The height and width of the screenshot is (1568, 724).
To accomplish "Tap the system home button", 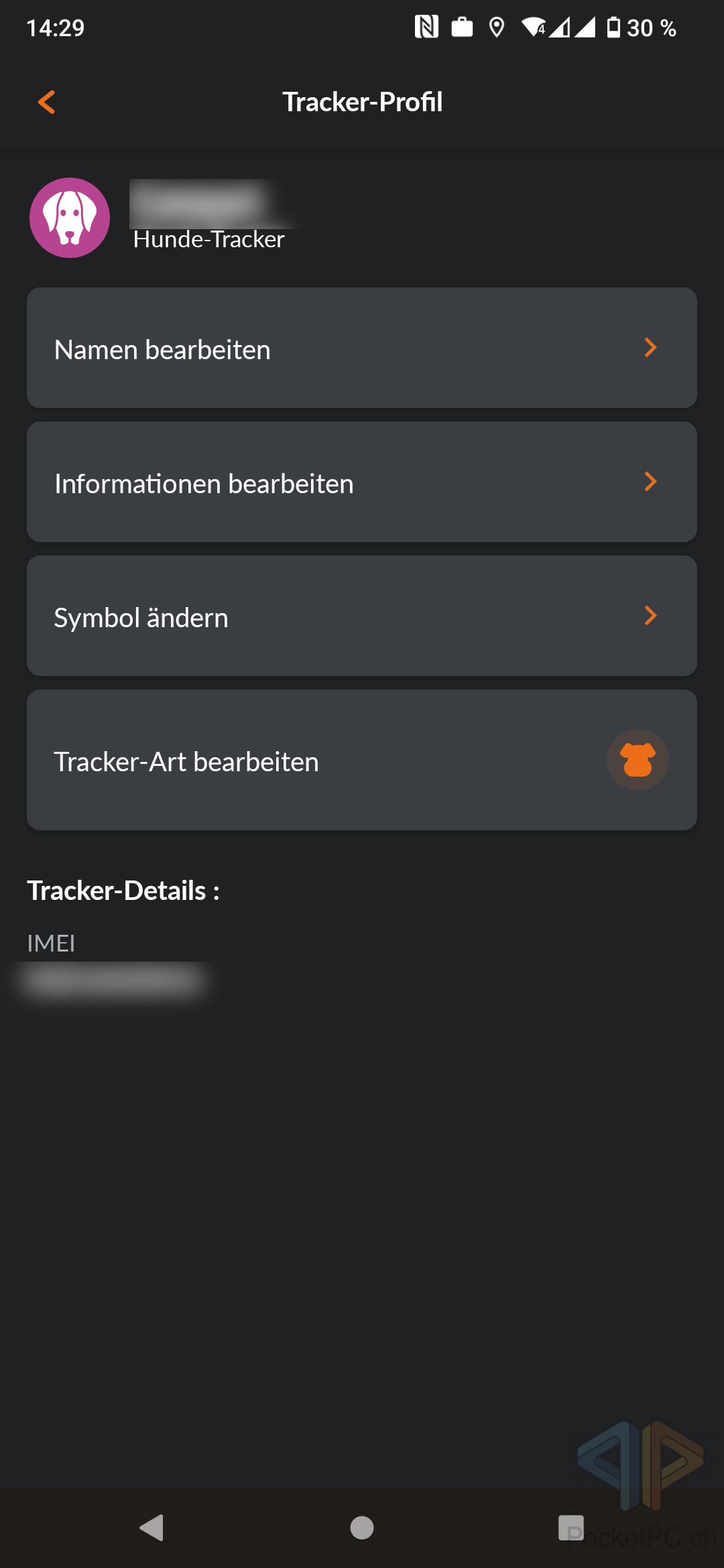I will [x=362, y=1528].
